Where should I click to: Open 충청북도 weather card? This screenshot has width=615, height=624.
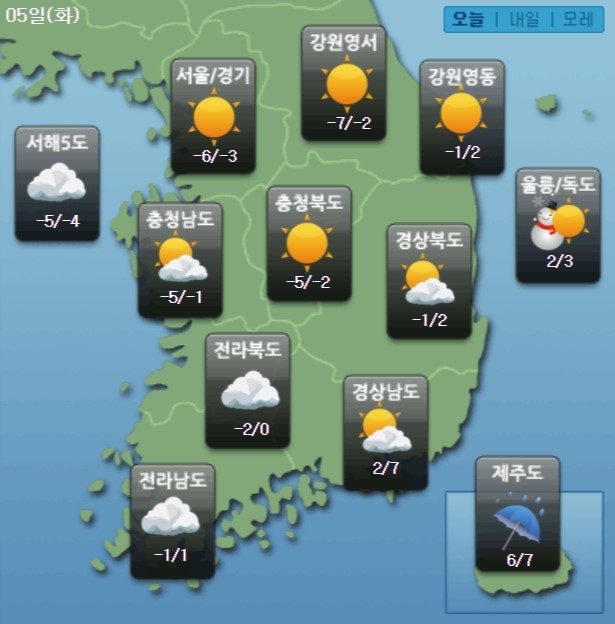point(307,243)
